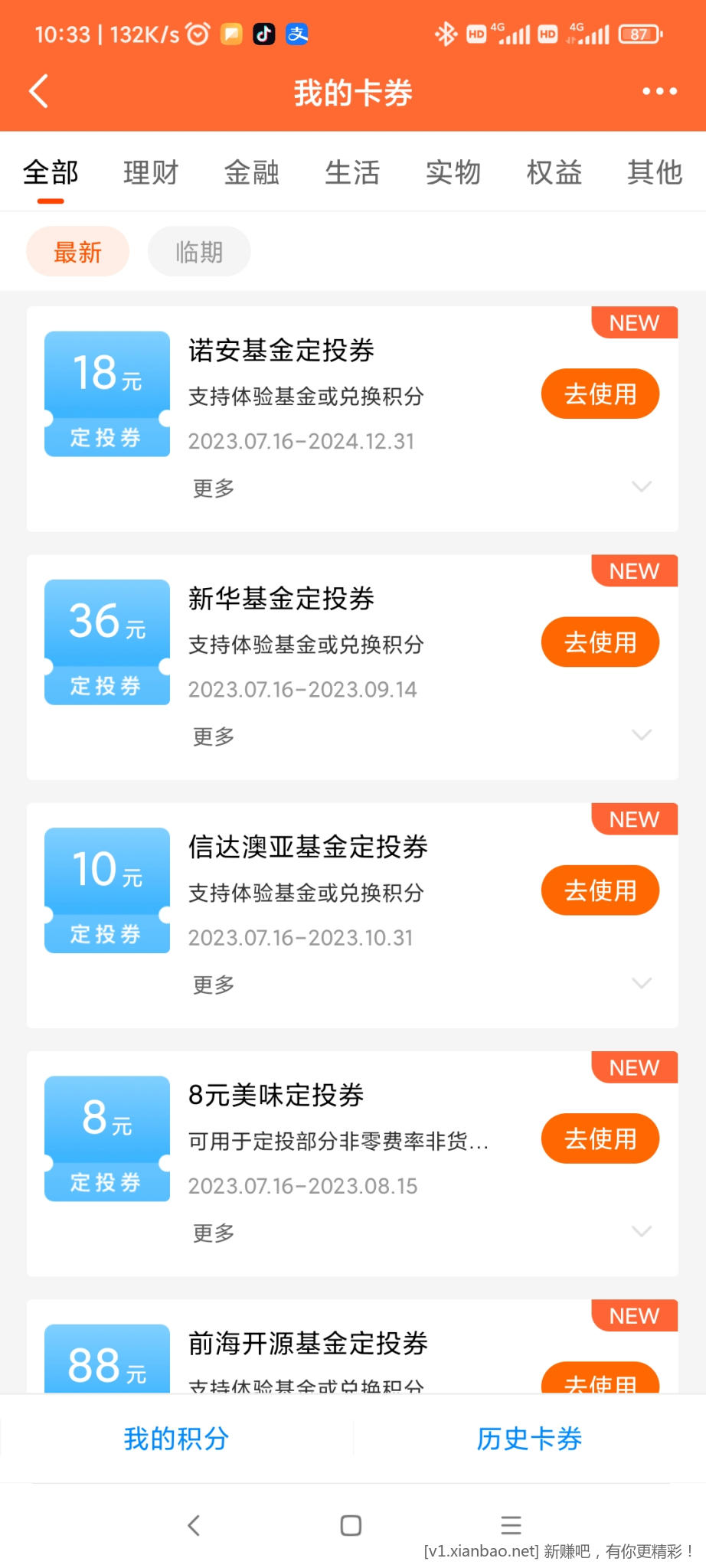Use the 诺安基金定投券 coupon

point(600,394)
